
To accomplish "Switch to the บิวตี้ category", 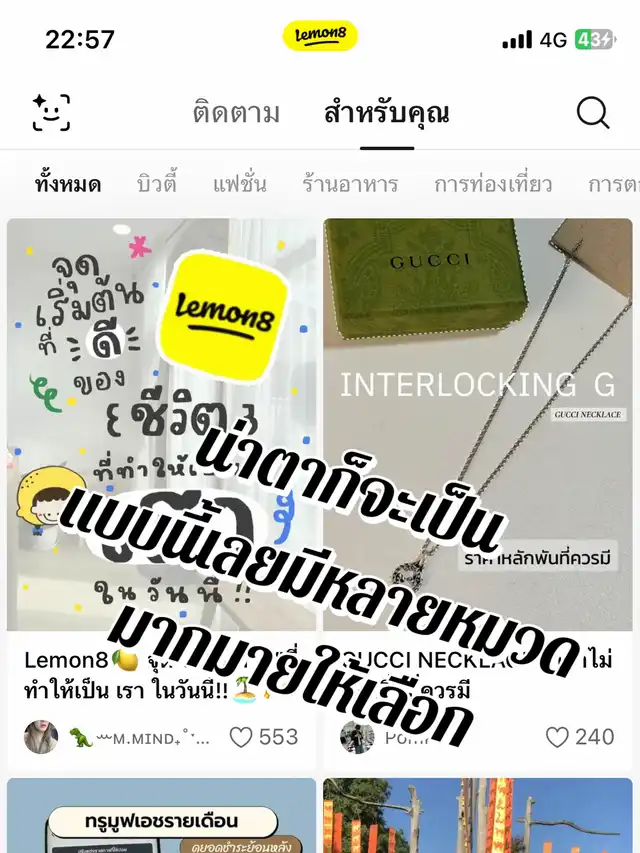I will click(x=157, y=184).
